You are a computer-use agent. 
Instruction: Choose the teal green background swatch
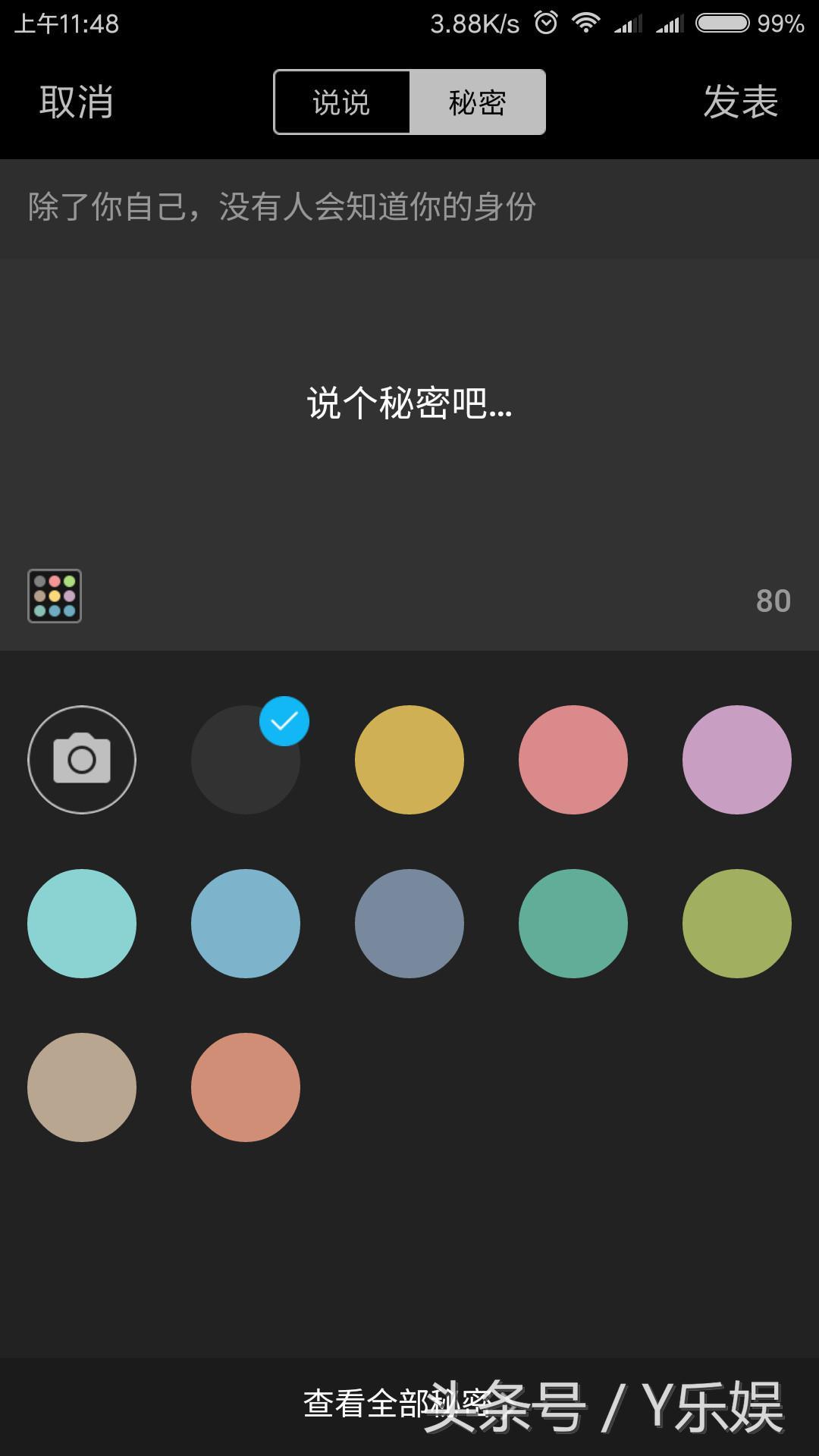[x=573, y=924]
